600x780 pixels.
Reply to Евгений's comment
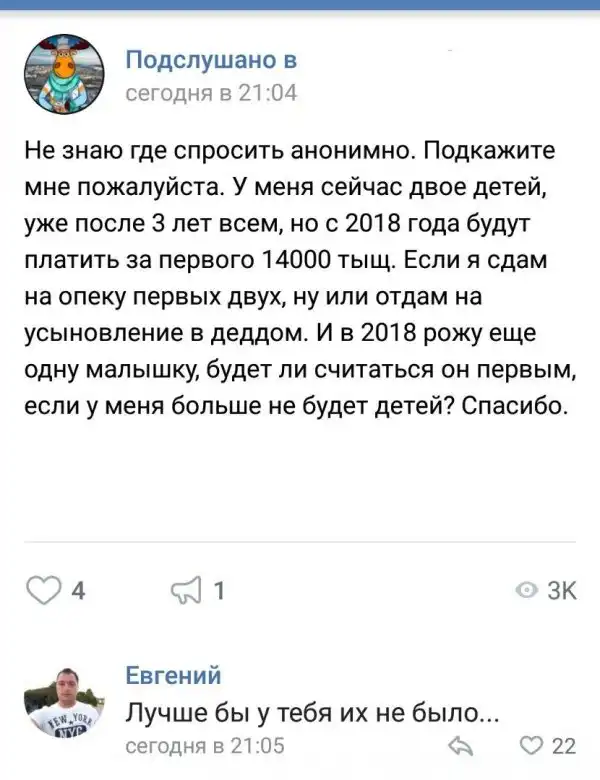tap(462, 746)
